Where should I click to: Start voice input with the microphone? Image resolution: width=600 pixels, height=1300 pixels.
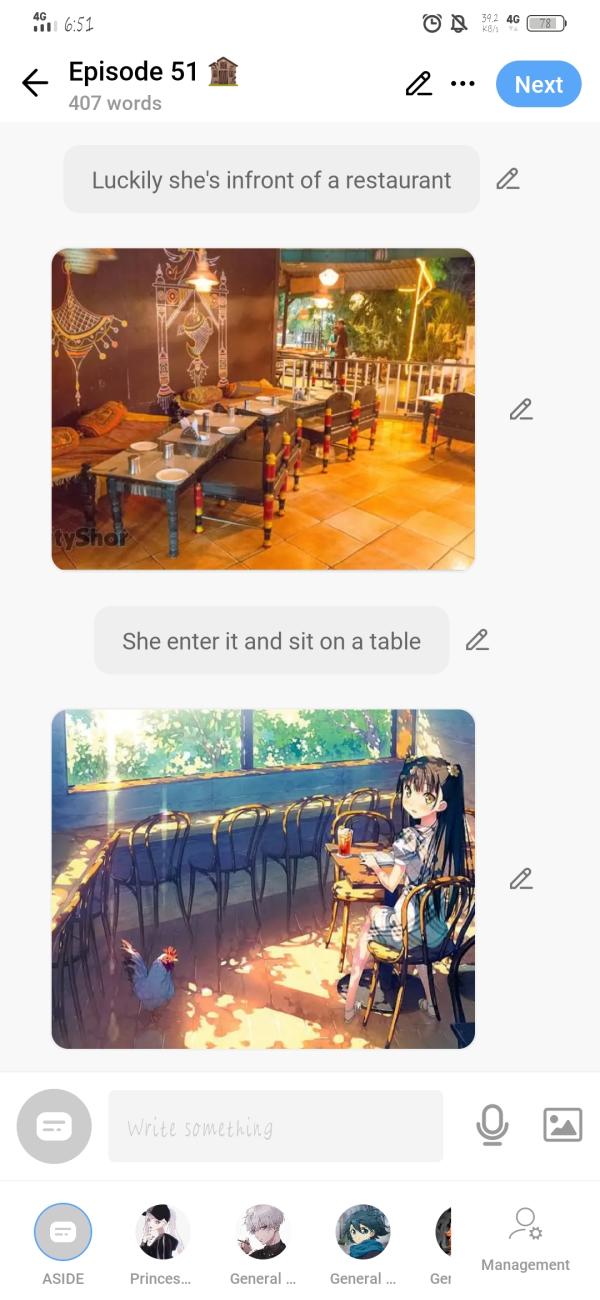[x=492, y=1126]
